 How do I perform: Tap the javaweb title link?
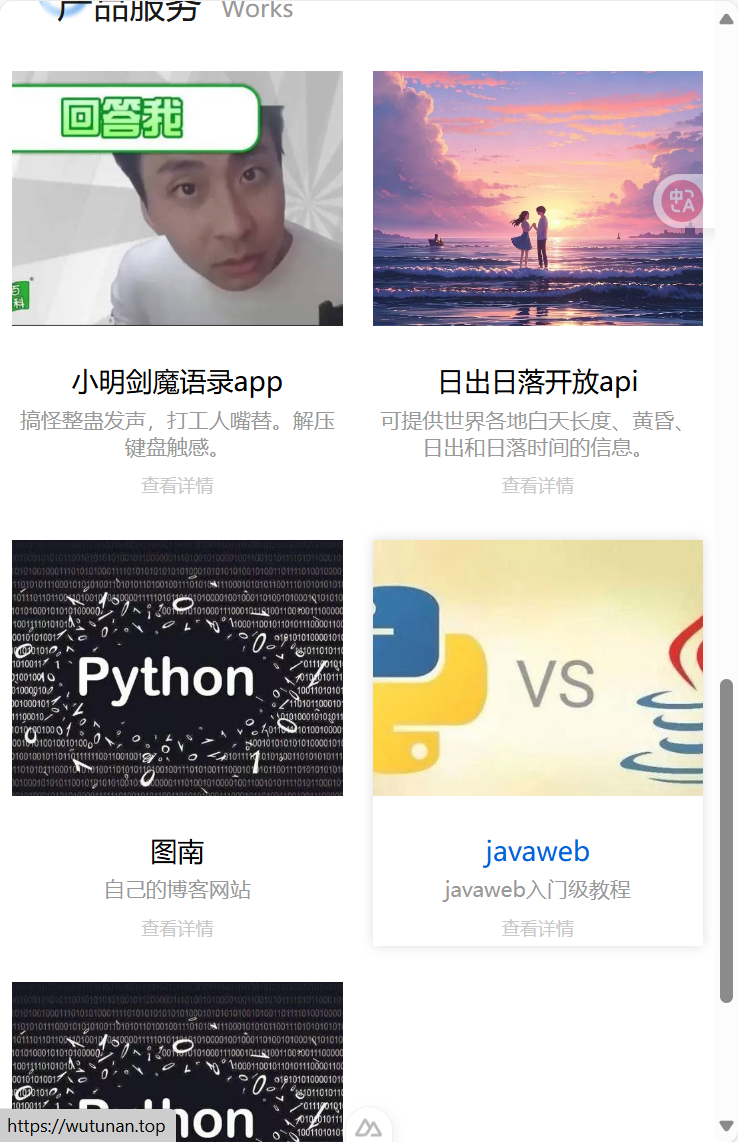[538, 852]
